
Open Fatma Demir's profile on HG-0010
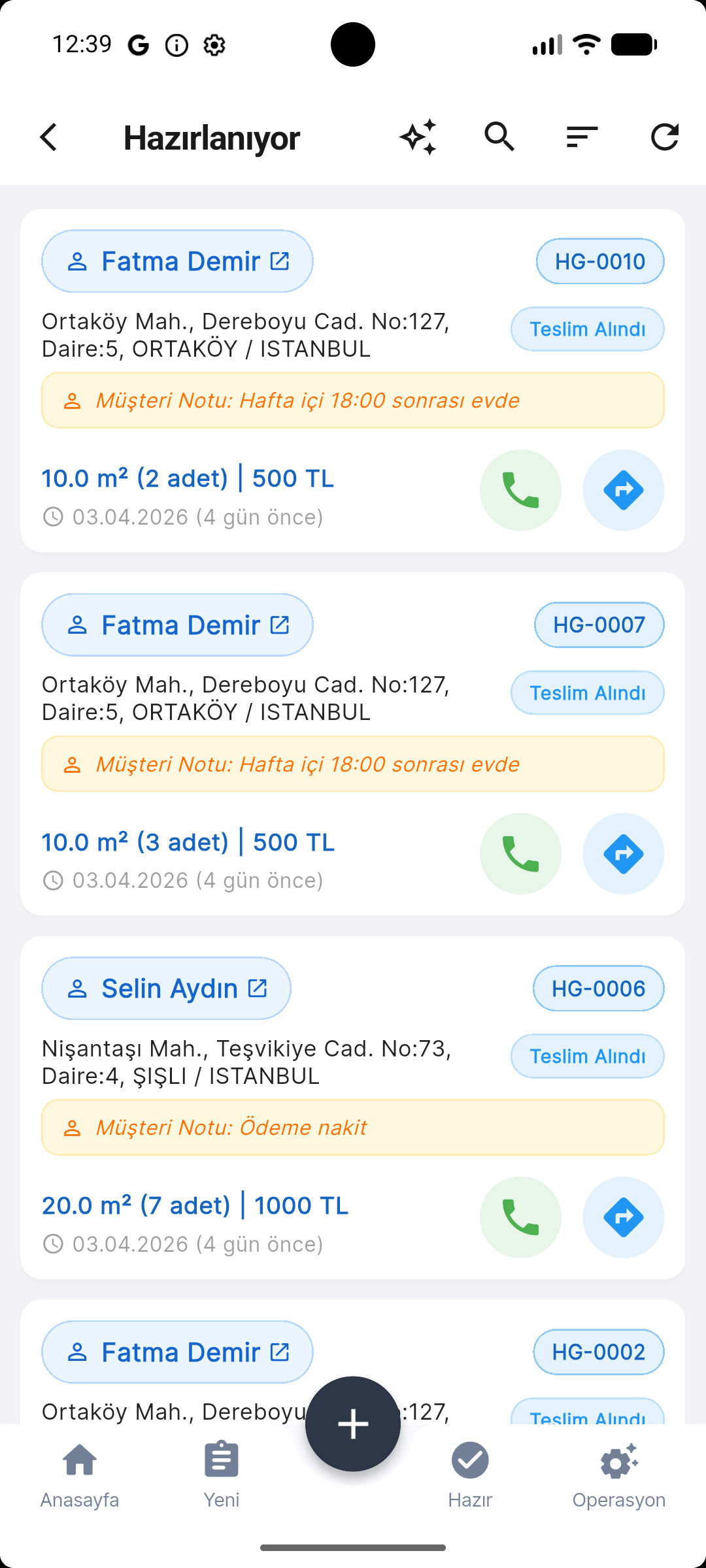click(x=177, y=261)
